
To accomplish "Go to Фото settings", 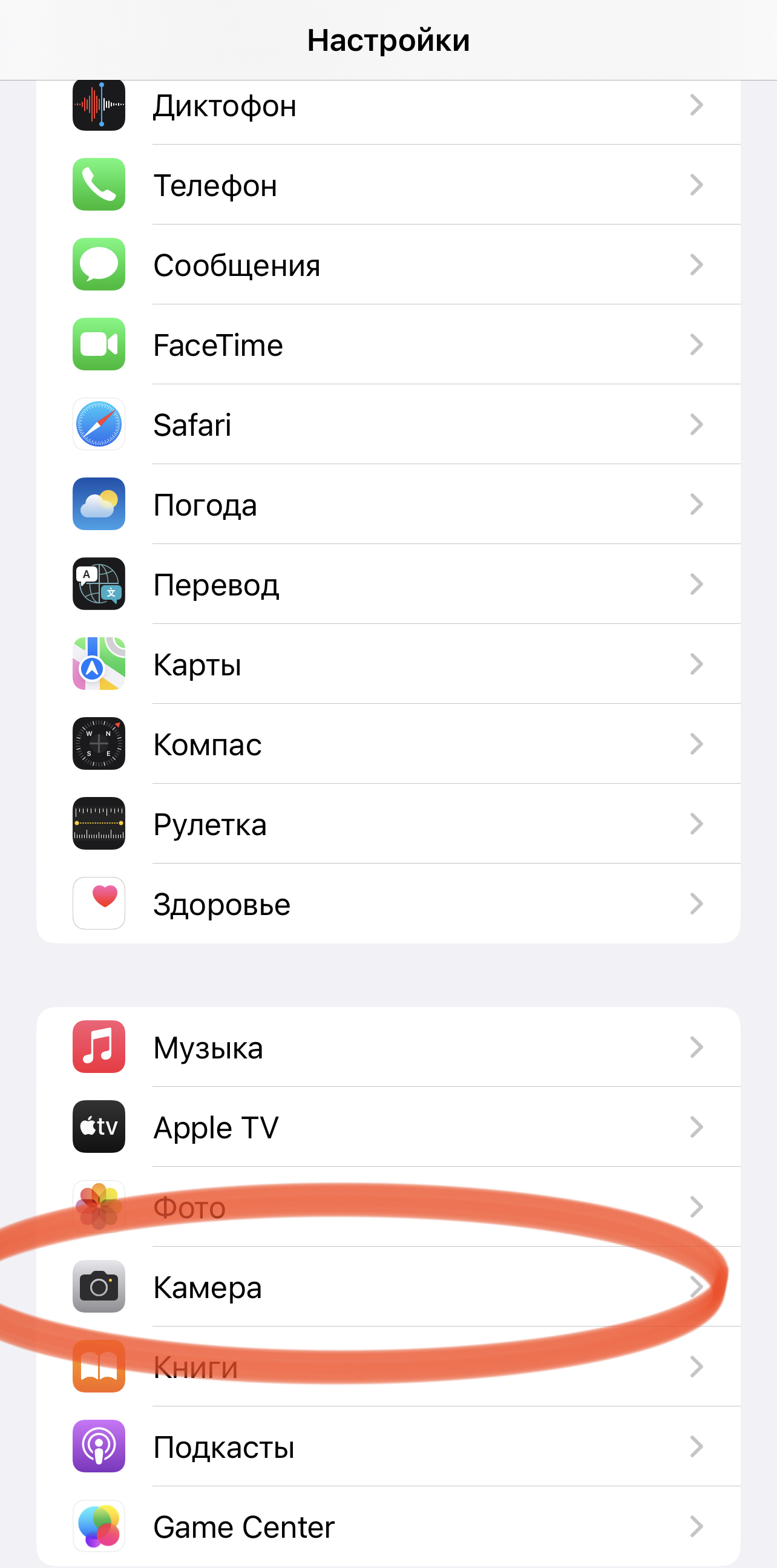I will [x=388, y=1207].
